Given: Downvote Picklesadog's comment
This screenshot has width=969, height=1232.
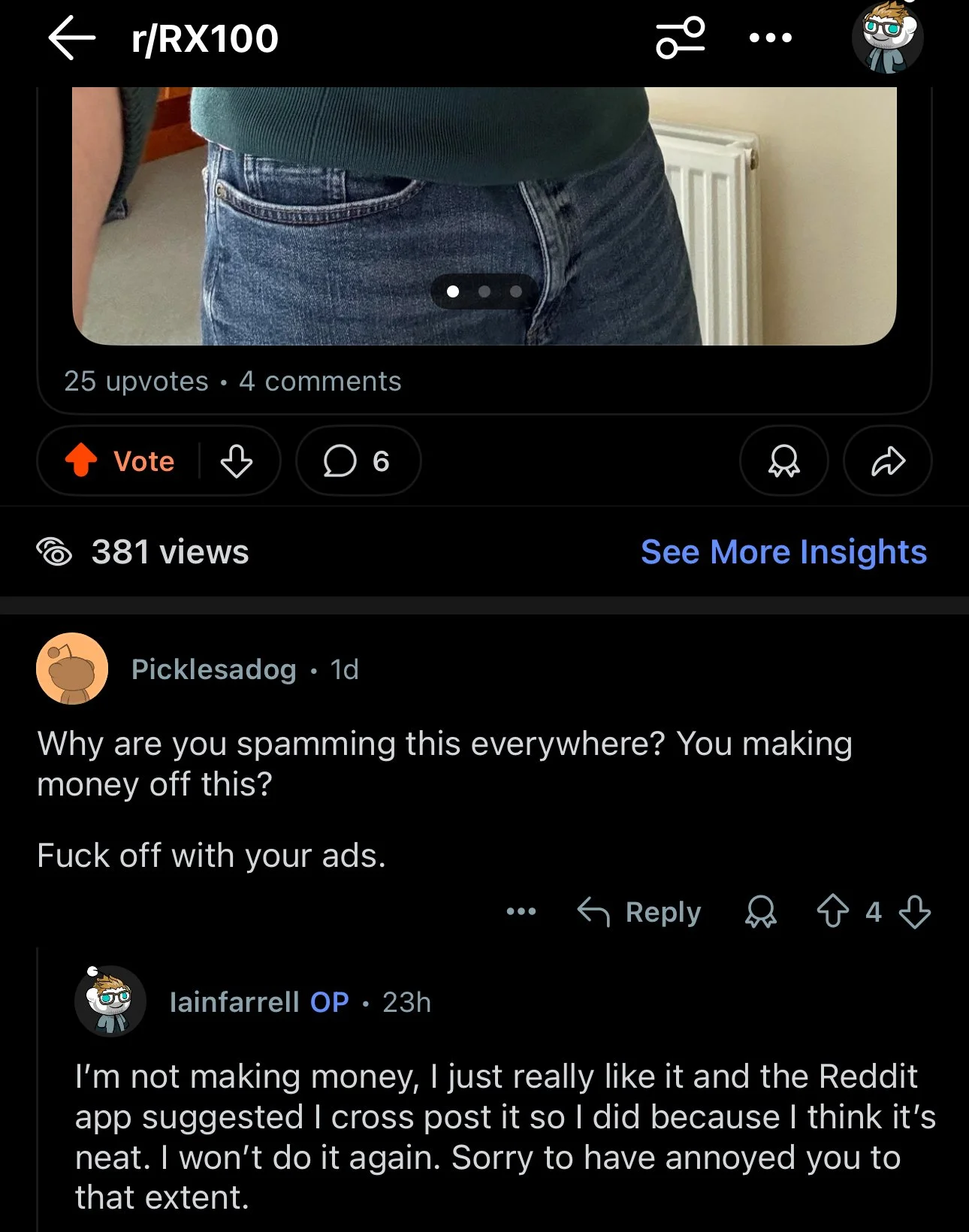Looking at the screenshot, I should pyautogui.click(x=914, y=912).
